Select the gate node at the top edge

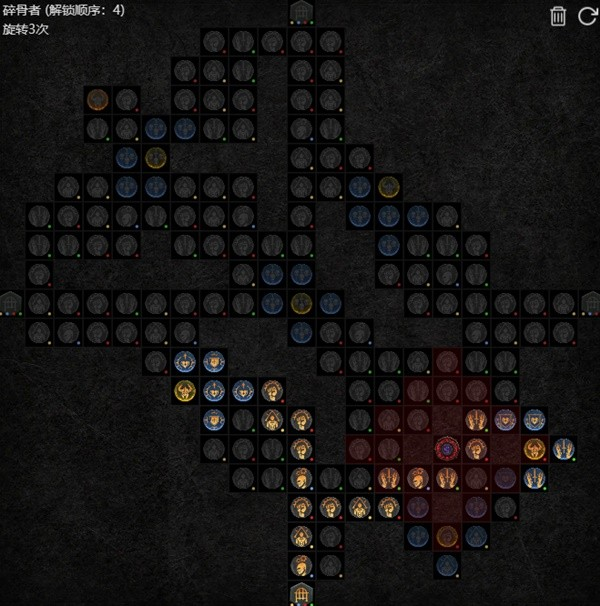coord(302,12)
